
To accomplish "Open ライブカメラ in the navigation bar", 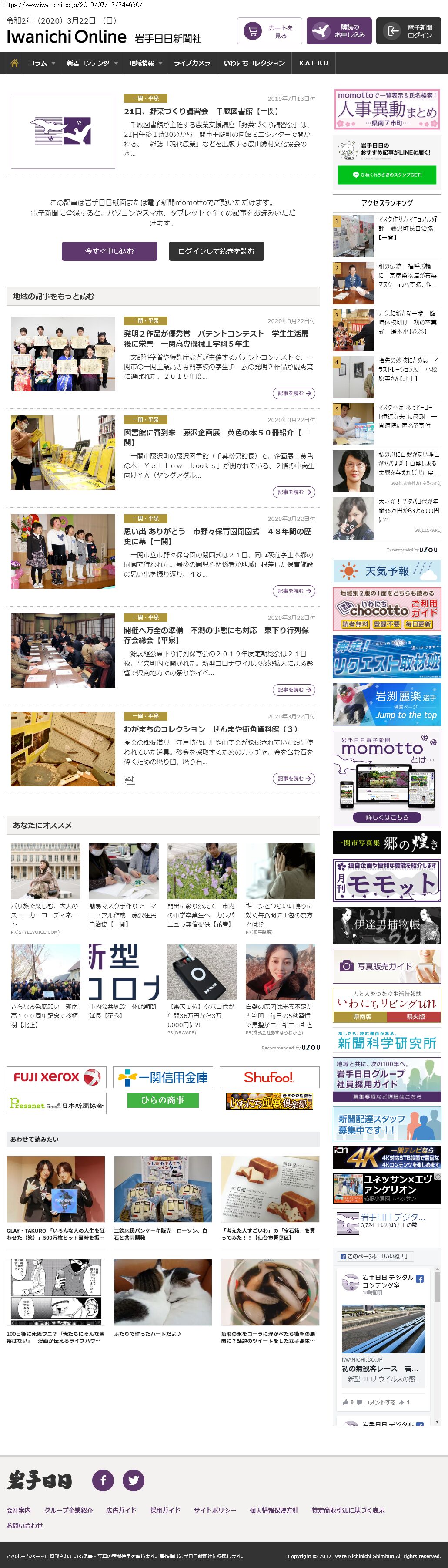I will tap(192, 63).
